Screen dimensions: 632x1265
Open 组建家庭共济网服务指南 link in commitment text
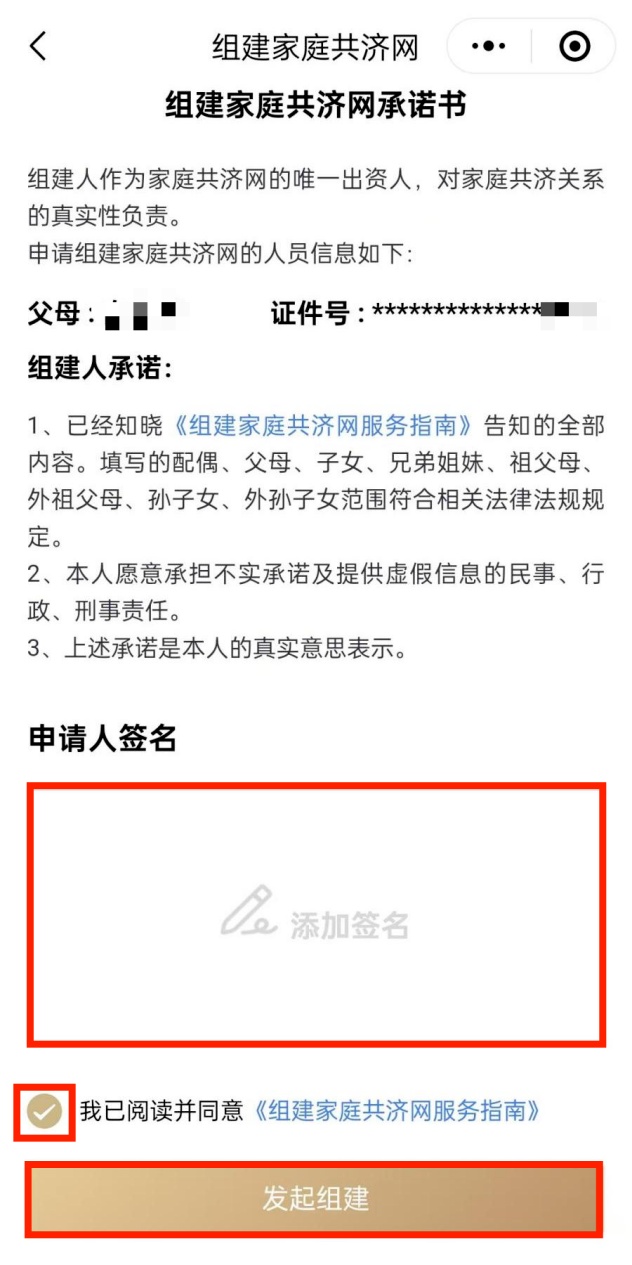point(326,426)
